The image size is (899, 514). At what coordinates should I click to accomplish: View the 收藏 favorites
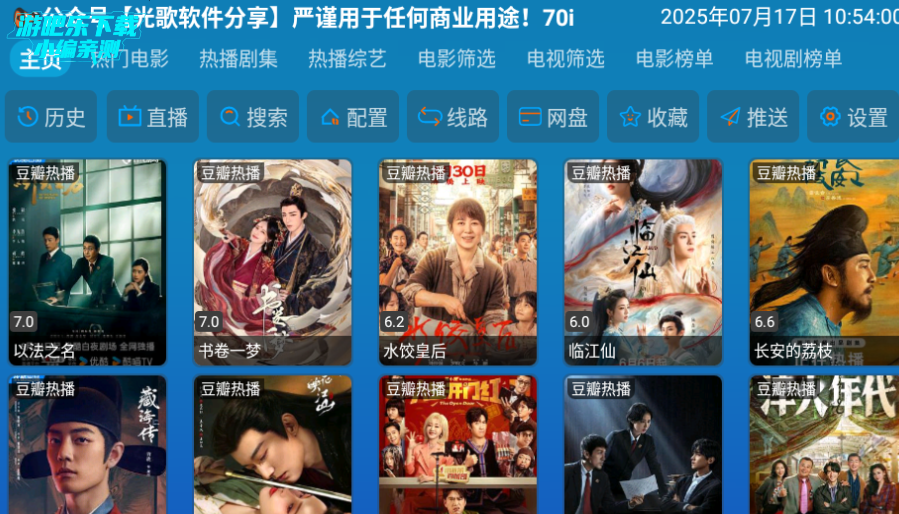[653, 117]
